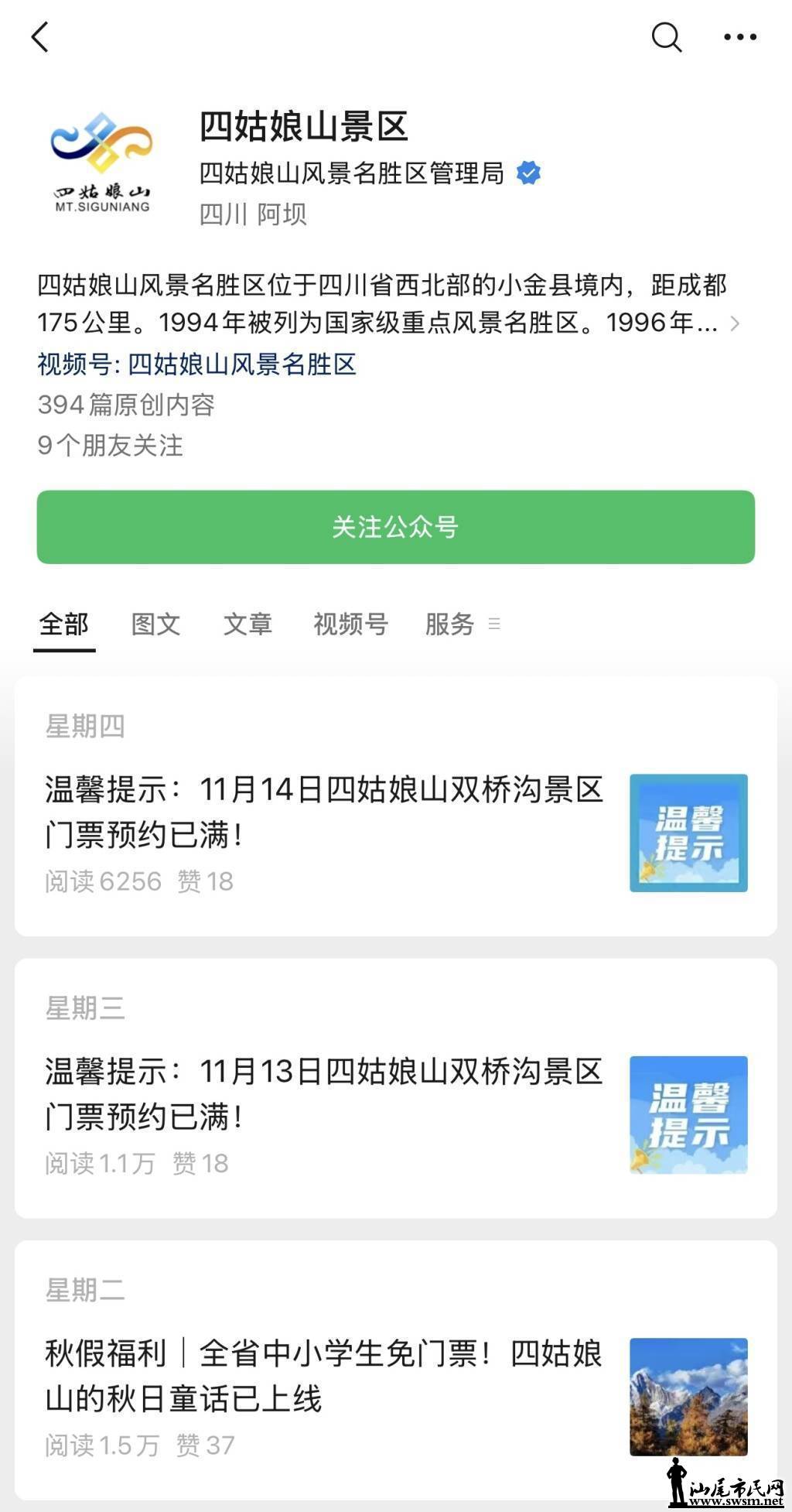This screenshot has width=792, height=1512.
Task: Go back with the top-left arrow
Action: [40, 37]
